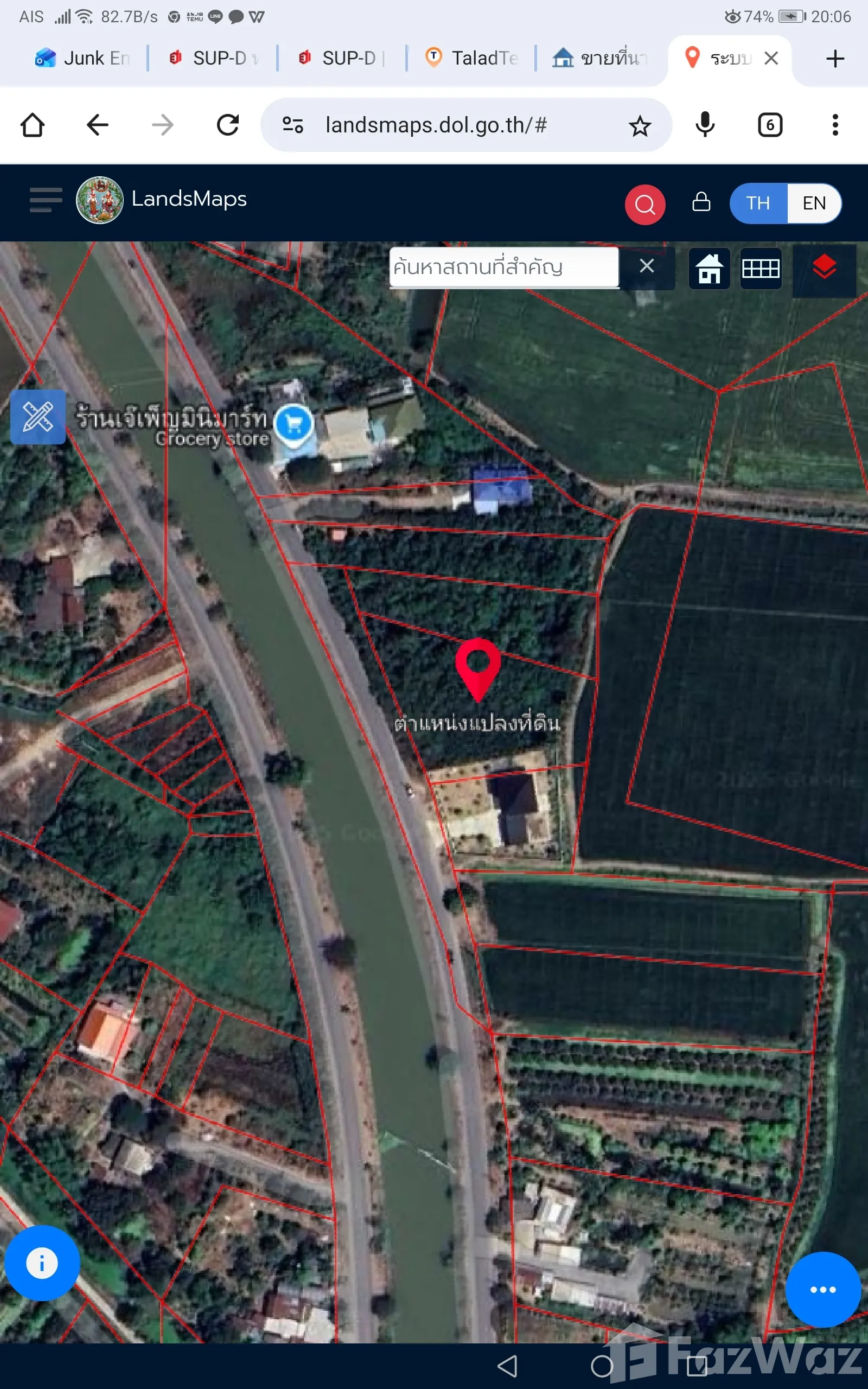Focus the place search field

[503, 267]
